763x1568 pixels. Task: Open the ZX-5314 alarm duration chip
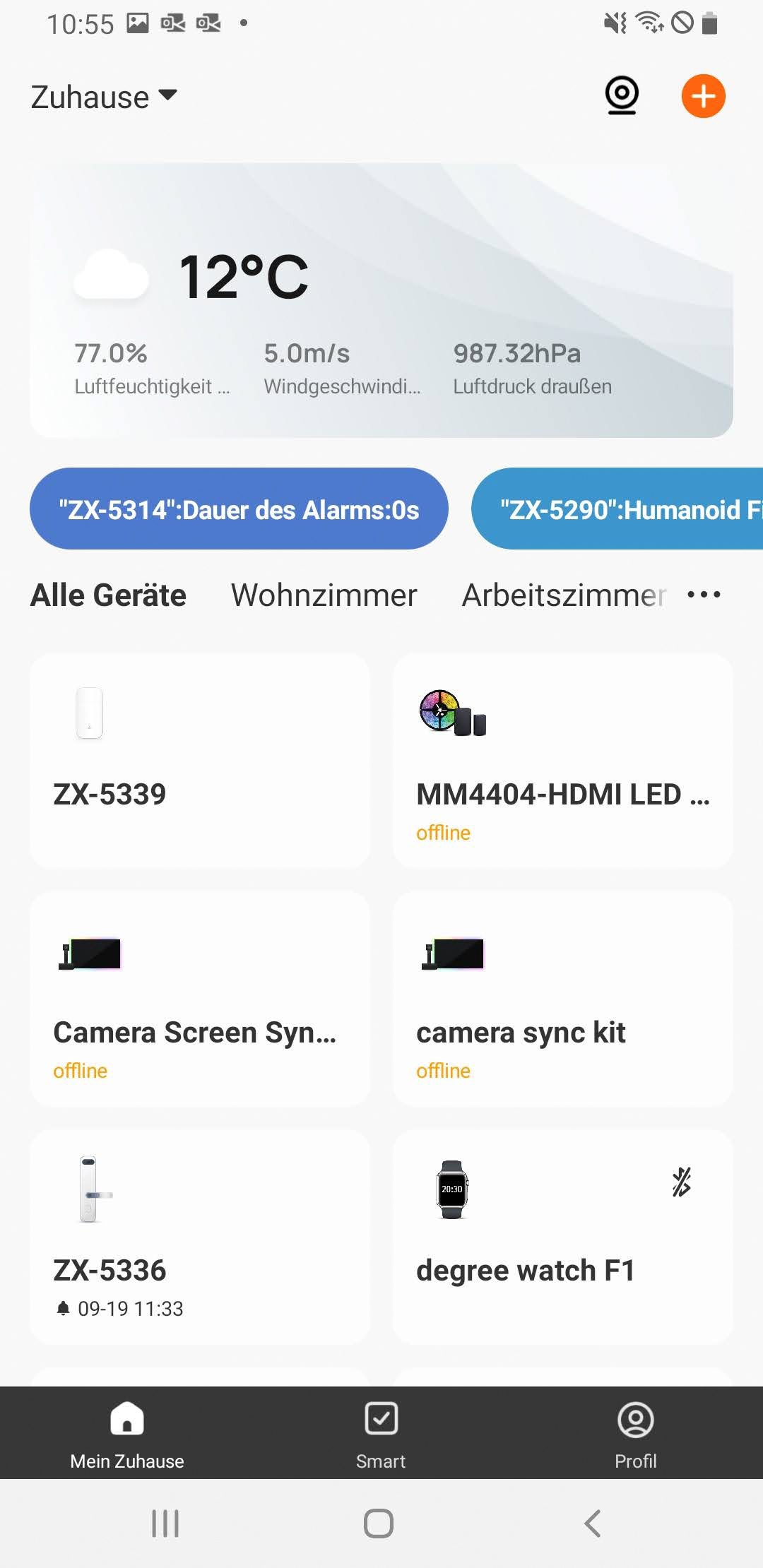point(239,509)
